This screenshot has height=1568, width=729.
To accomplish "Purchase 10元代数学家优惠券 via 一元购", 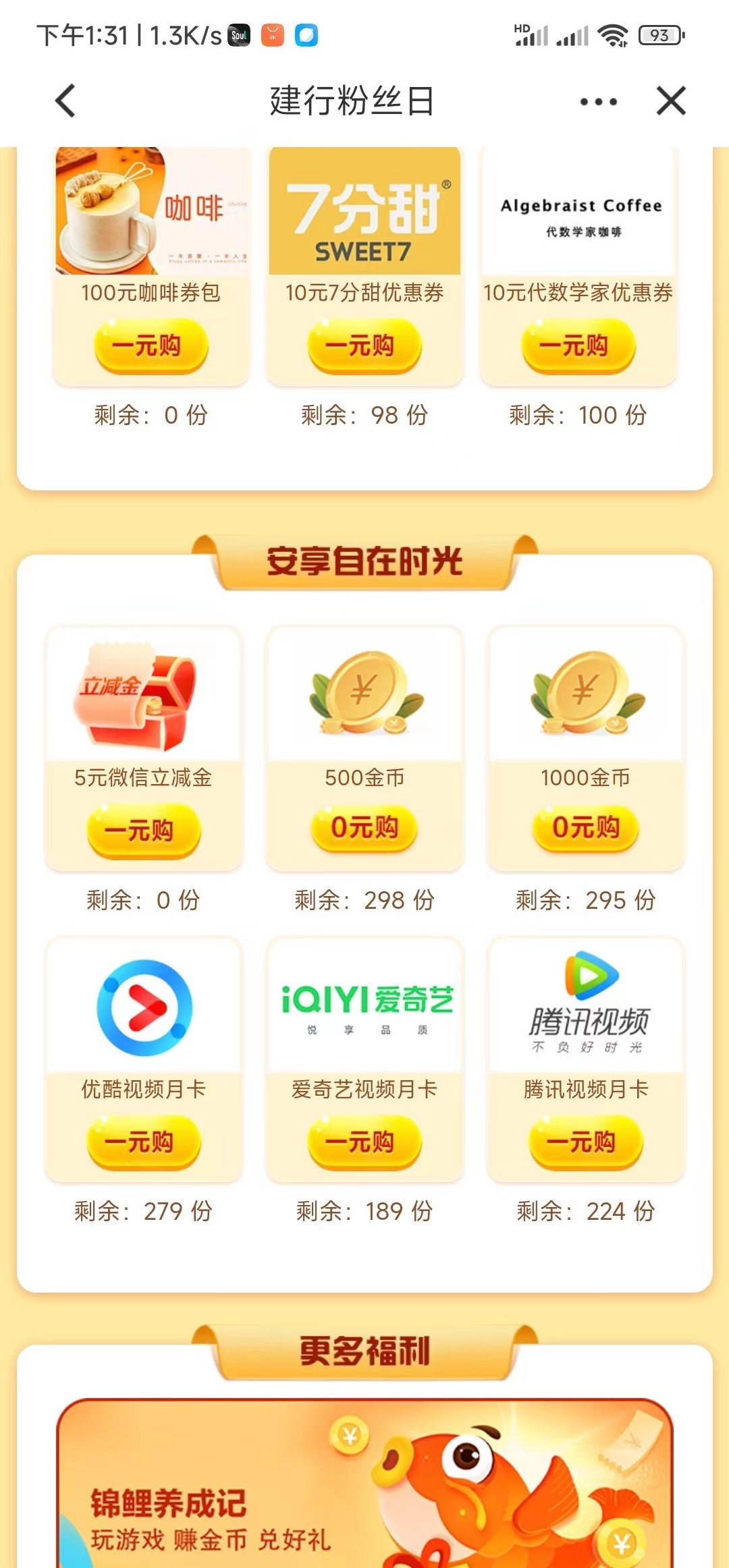I will (x=578, y=346).
